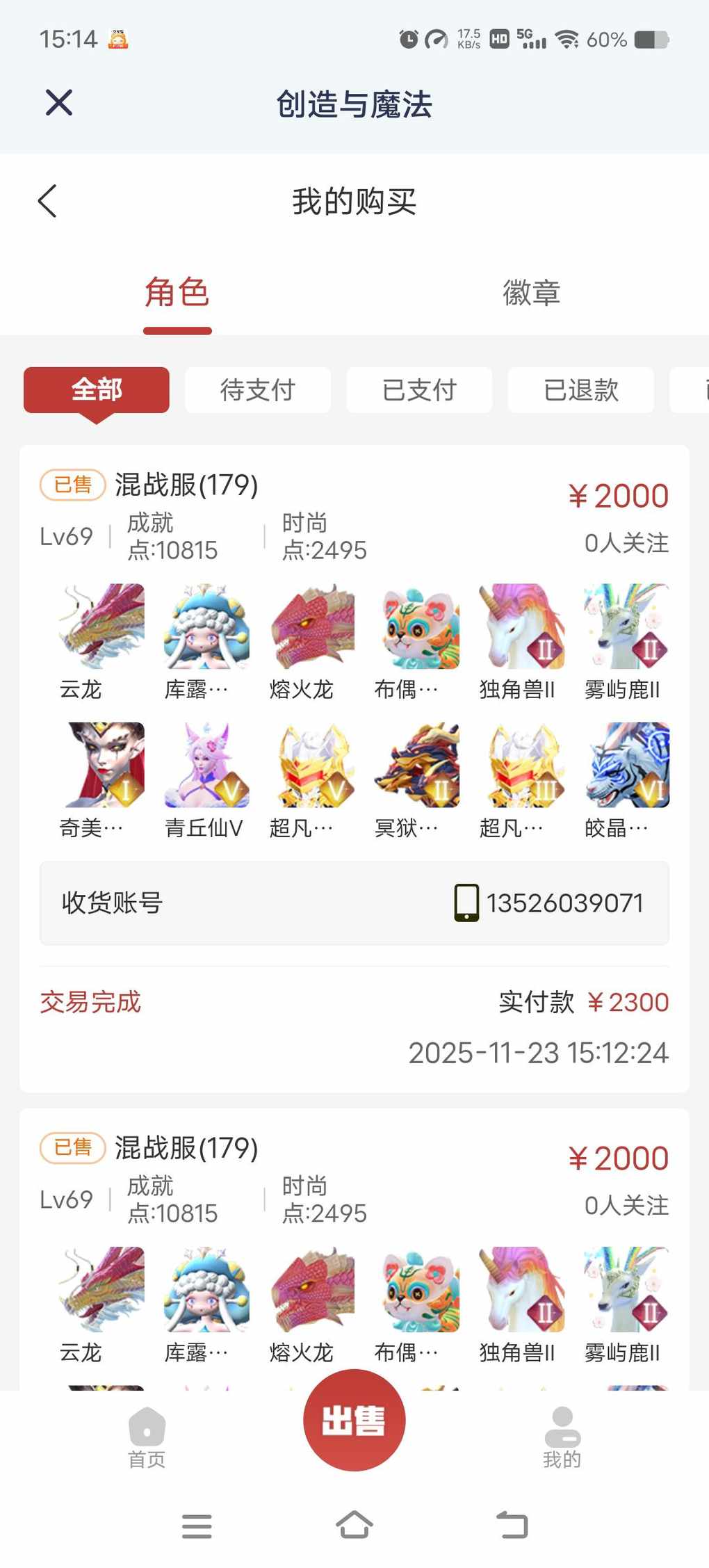Tap the red 出售 button
The height and width of the screenshot is (1568, 709).
pos(354,1420)
